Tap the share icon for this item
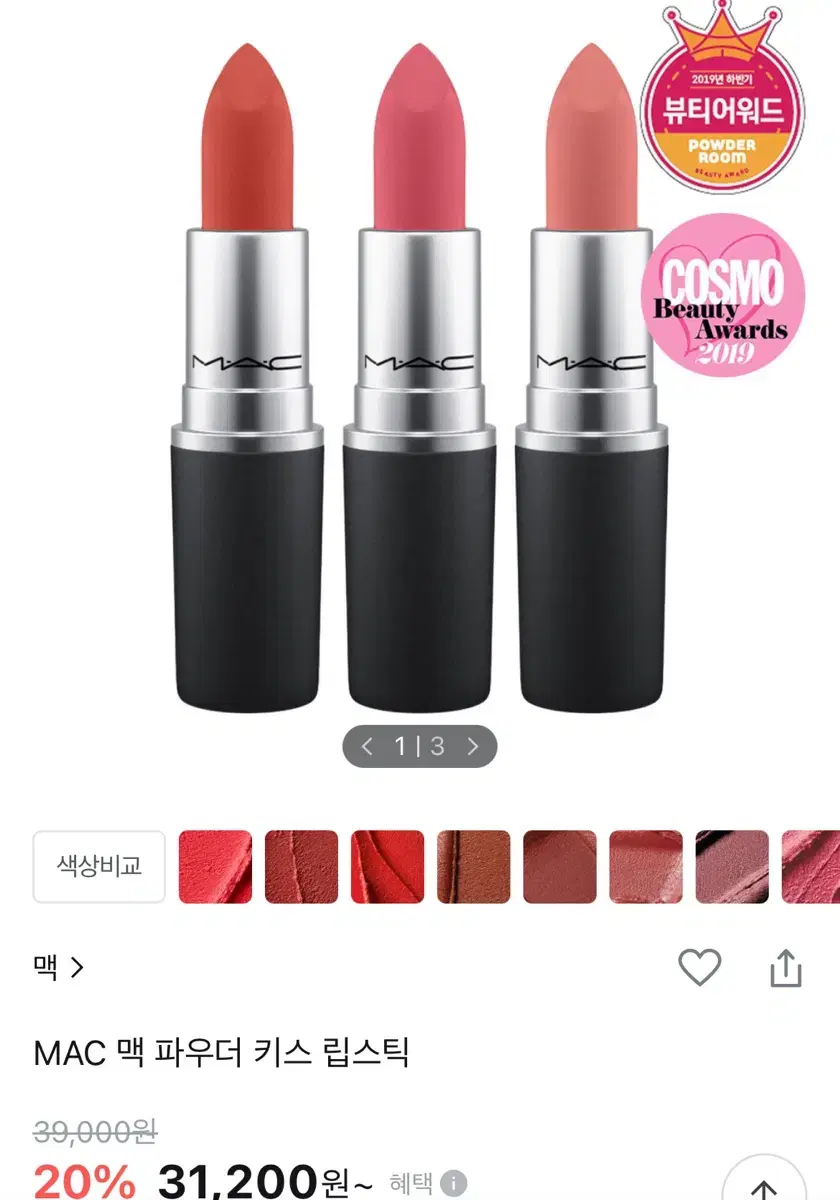Viewport: 840px width, 1200px height. click(x=786, y=967)
